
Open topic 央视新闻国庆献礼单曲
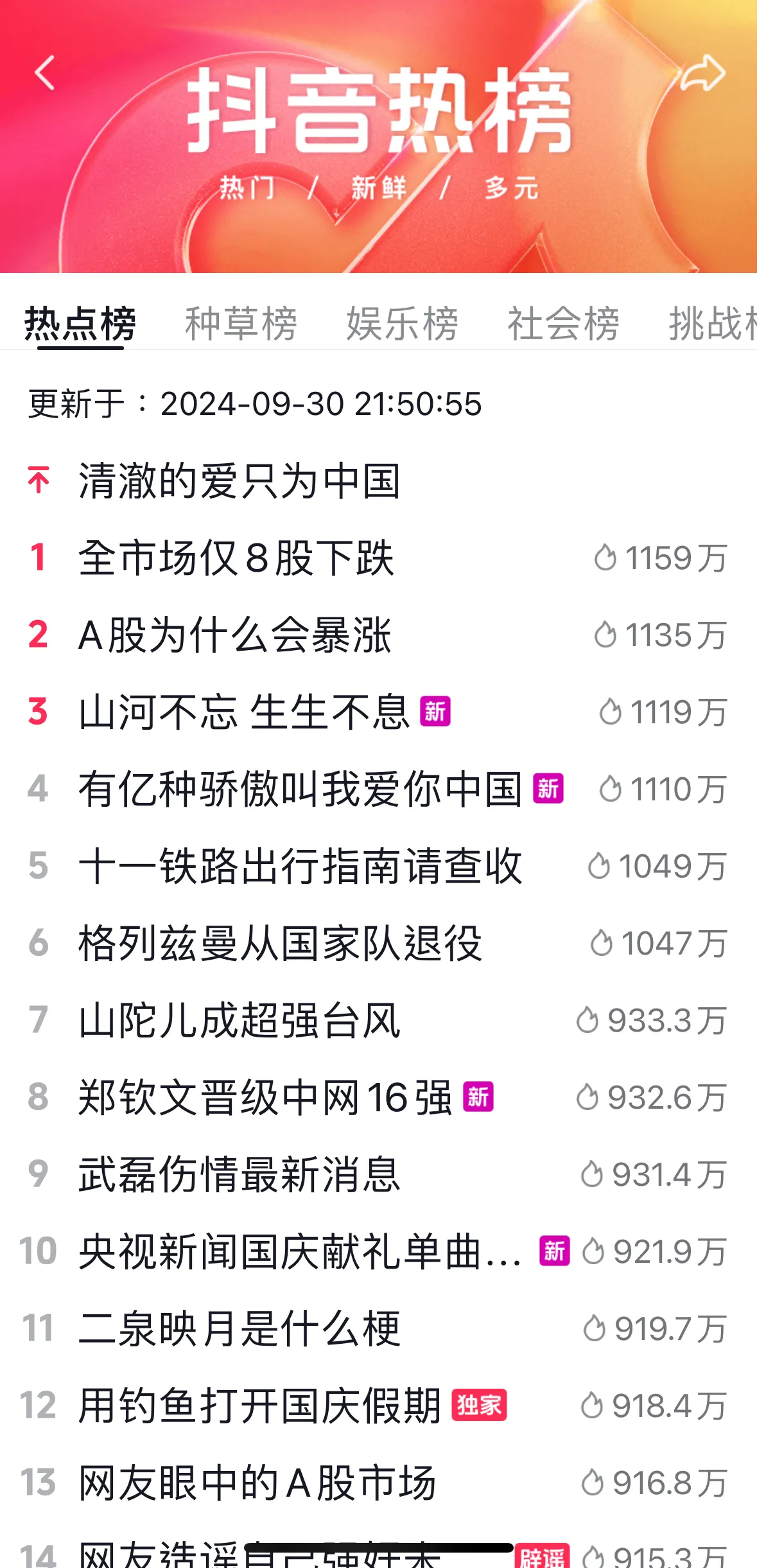[300, 1251]
